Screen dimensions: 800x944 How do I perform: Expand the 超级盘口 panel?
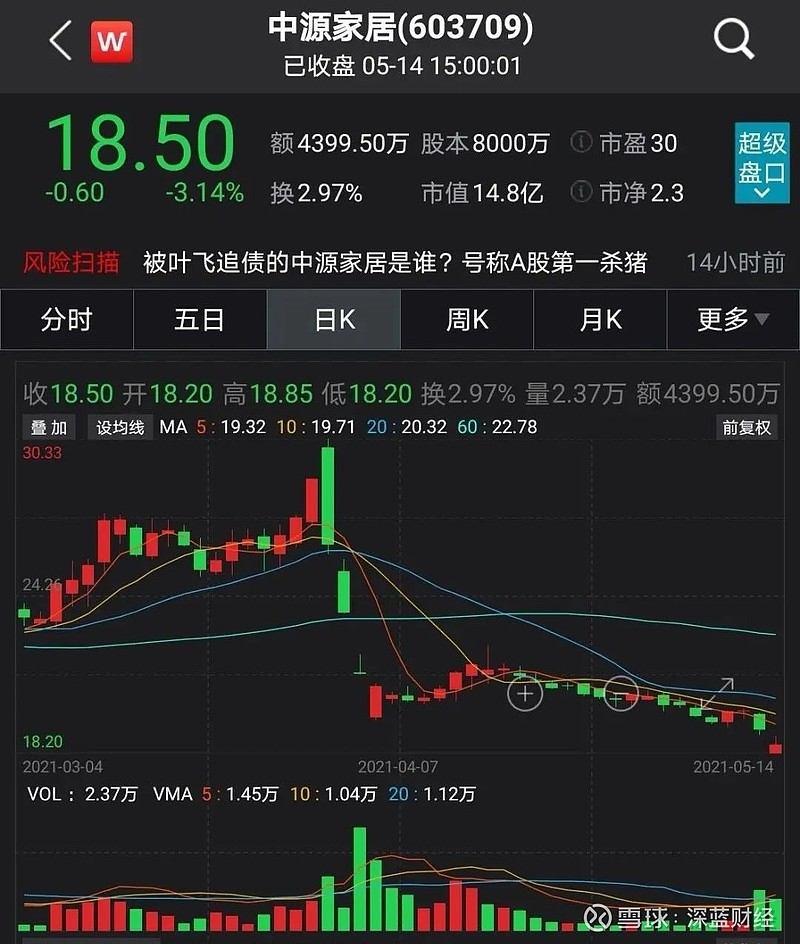[762, 164]
